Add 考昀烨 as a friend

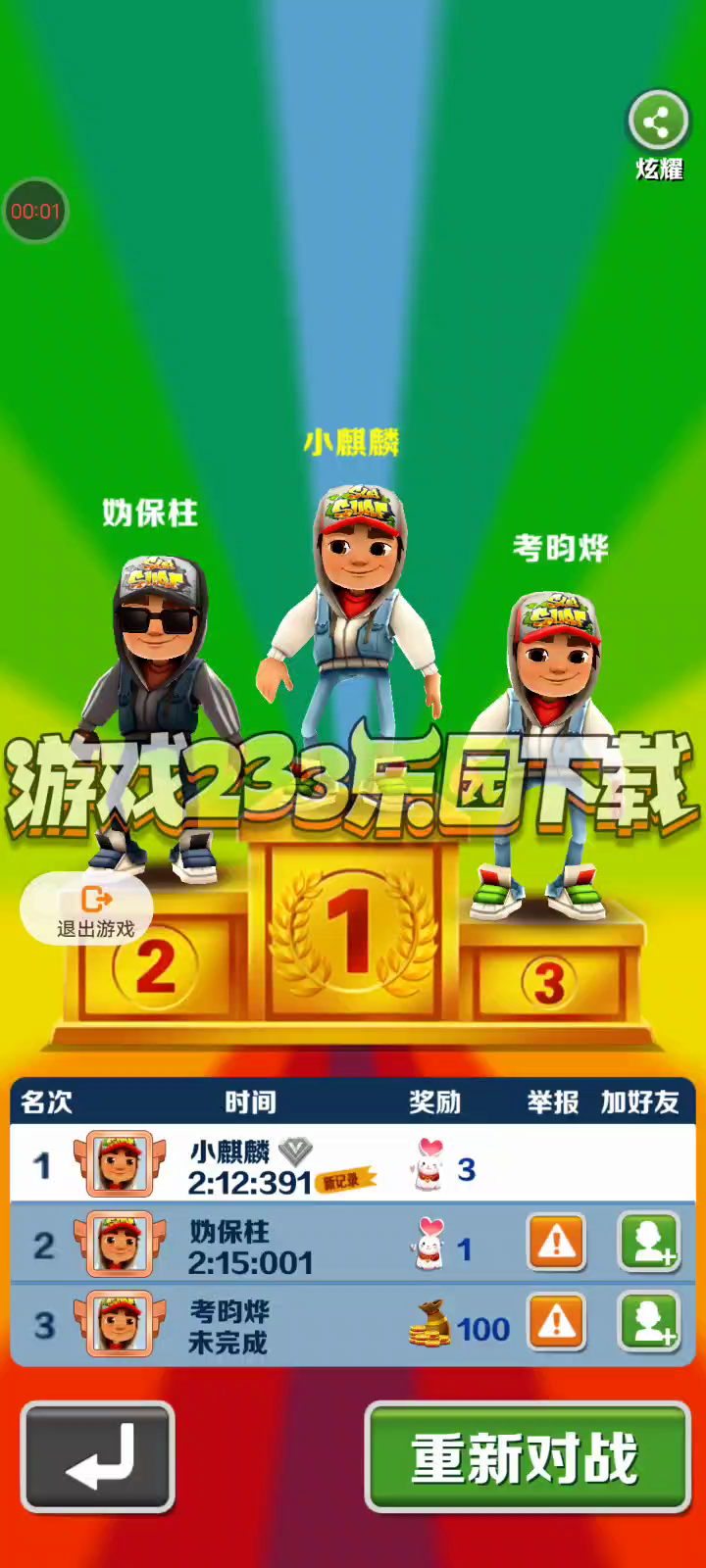(x=648, y=1323)
